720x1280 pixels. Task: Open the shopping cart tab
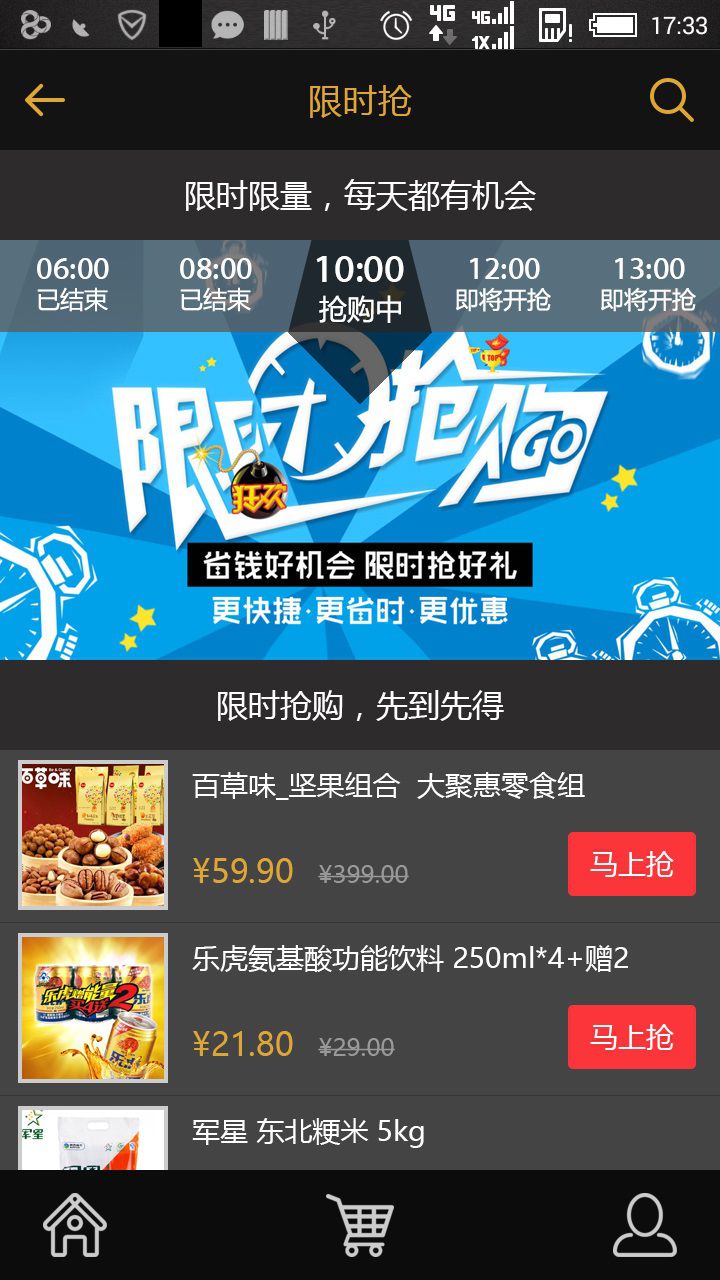tap(360, 1225)
